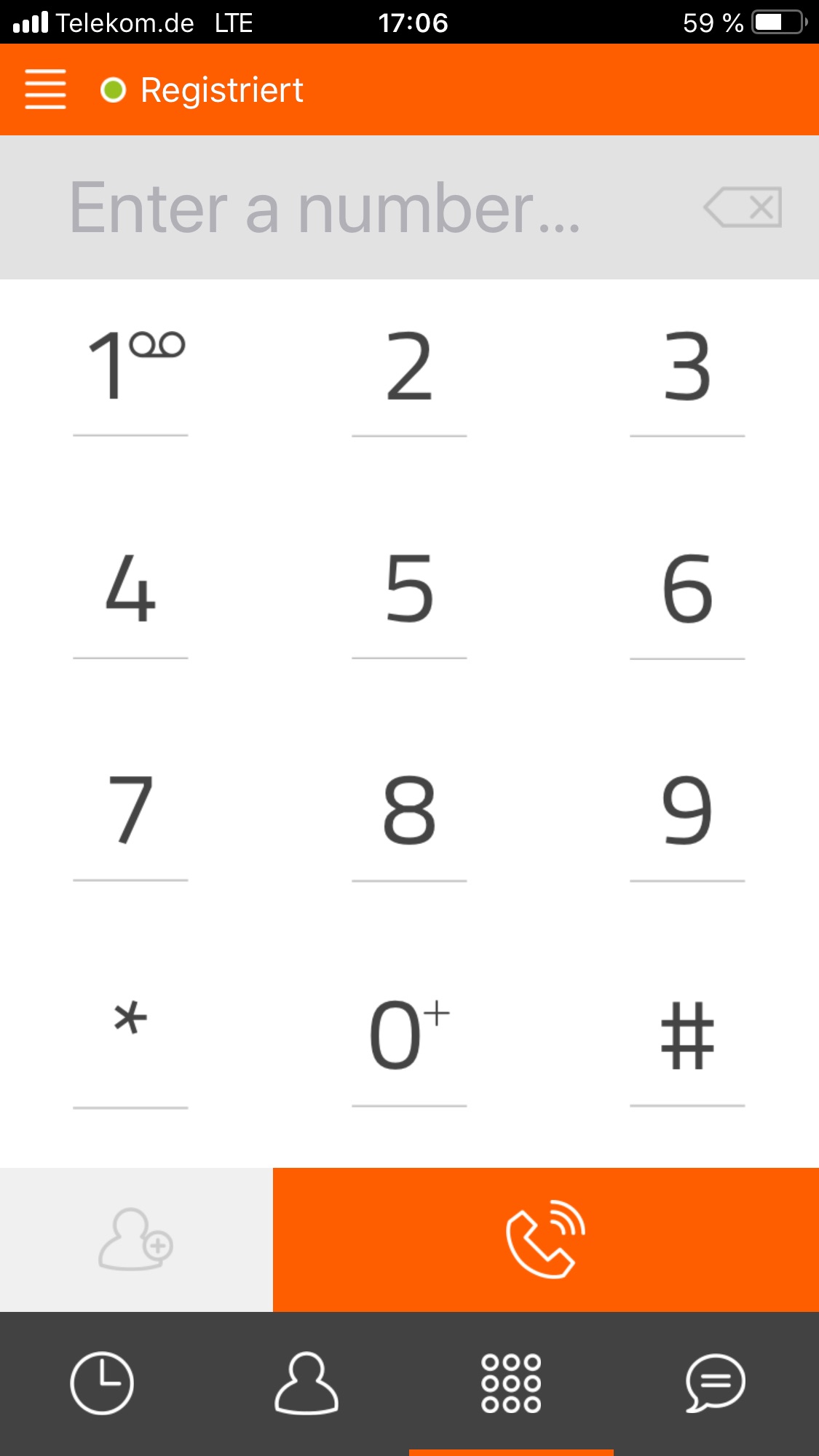
Task: Dial digit 1 voicemail key
Action: 131,367
